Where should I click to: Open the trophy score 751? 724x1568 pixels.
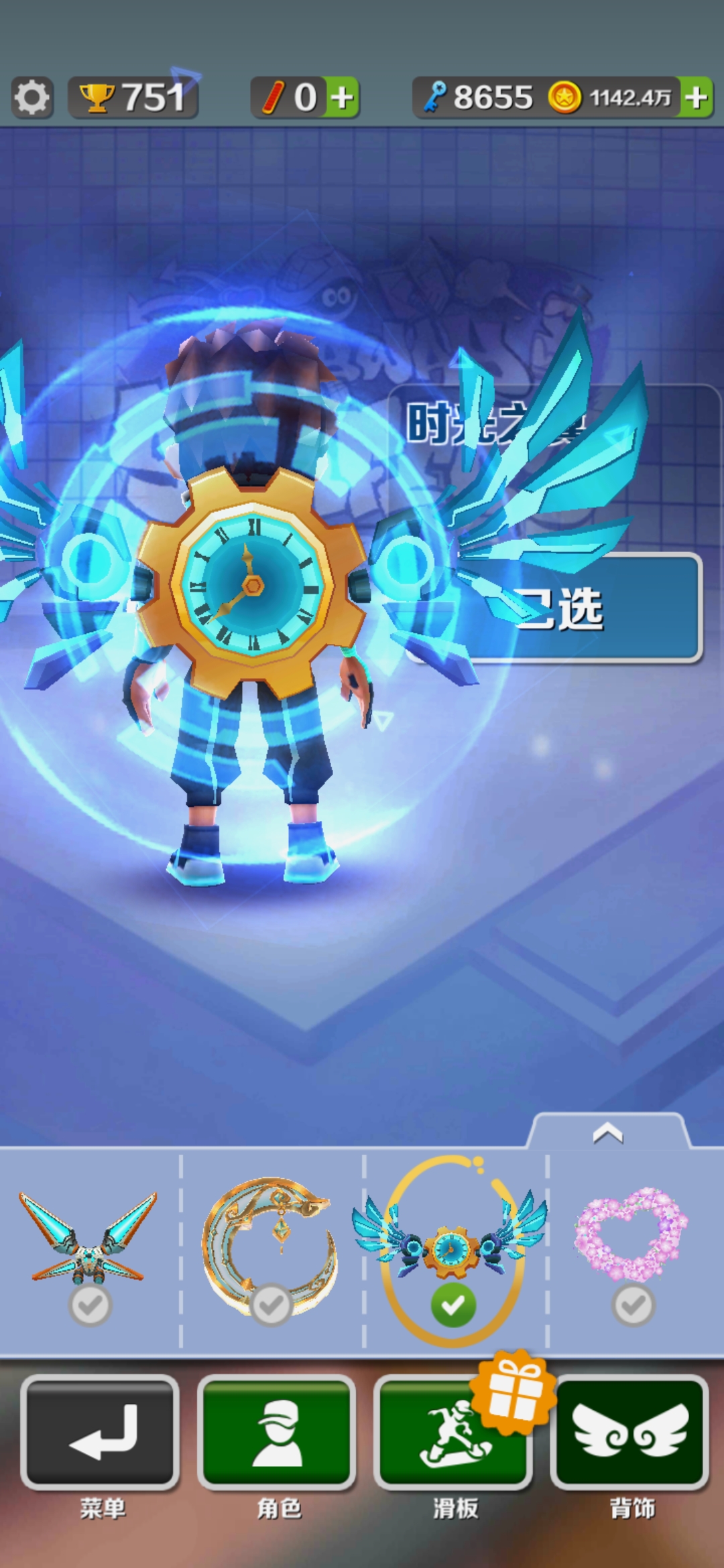point(133,98)
